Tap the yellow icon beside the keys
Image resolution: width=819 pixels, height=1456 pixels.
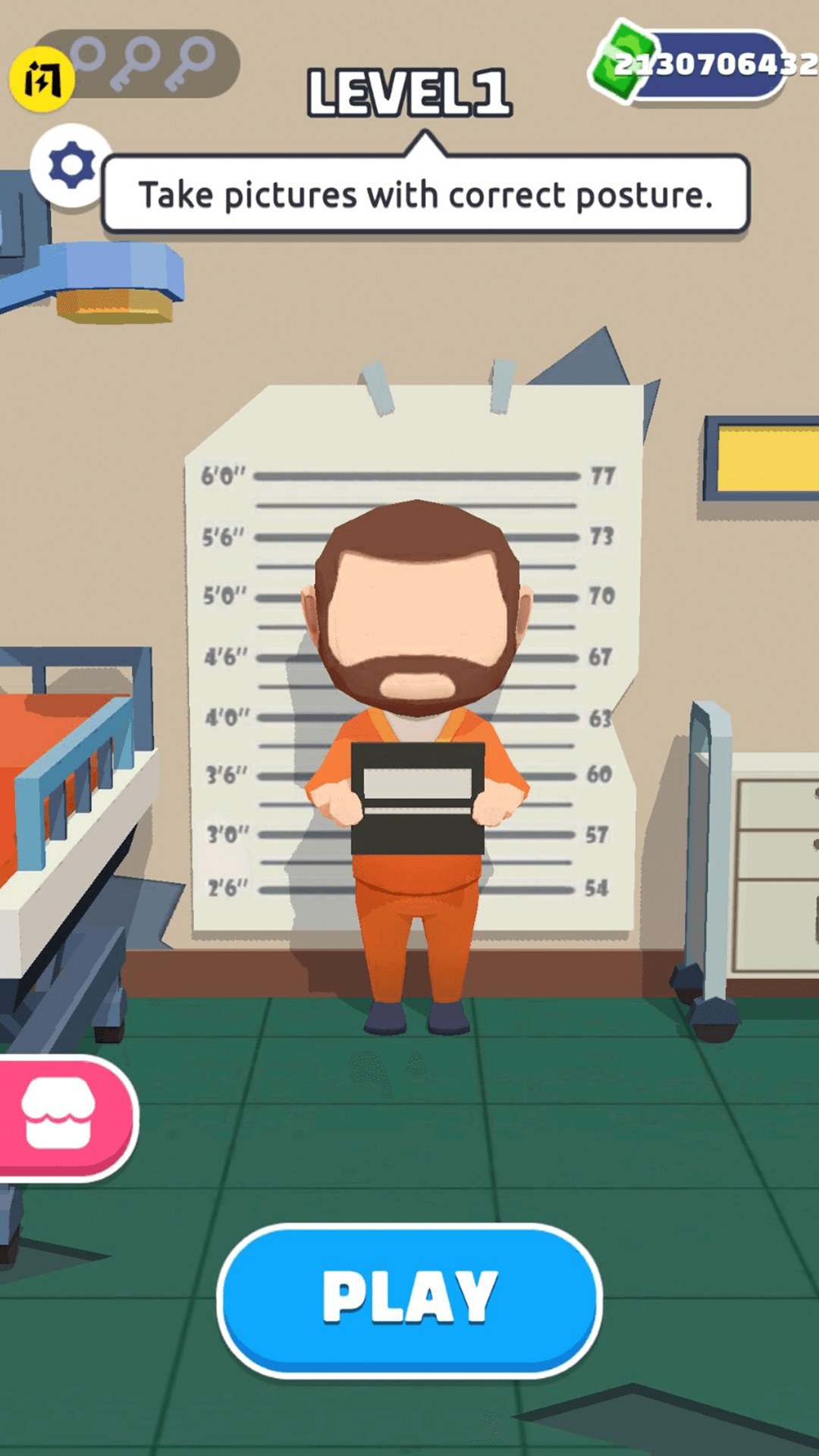coord(42,79)
